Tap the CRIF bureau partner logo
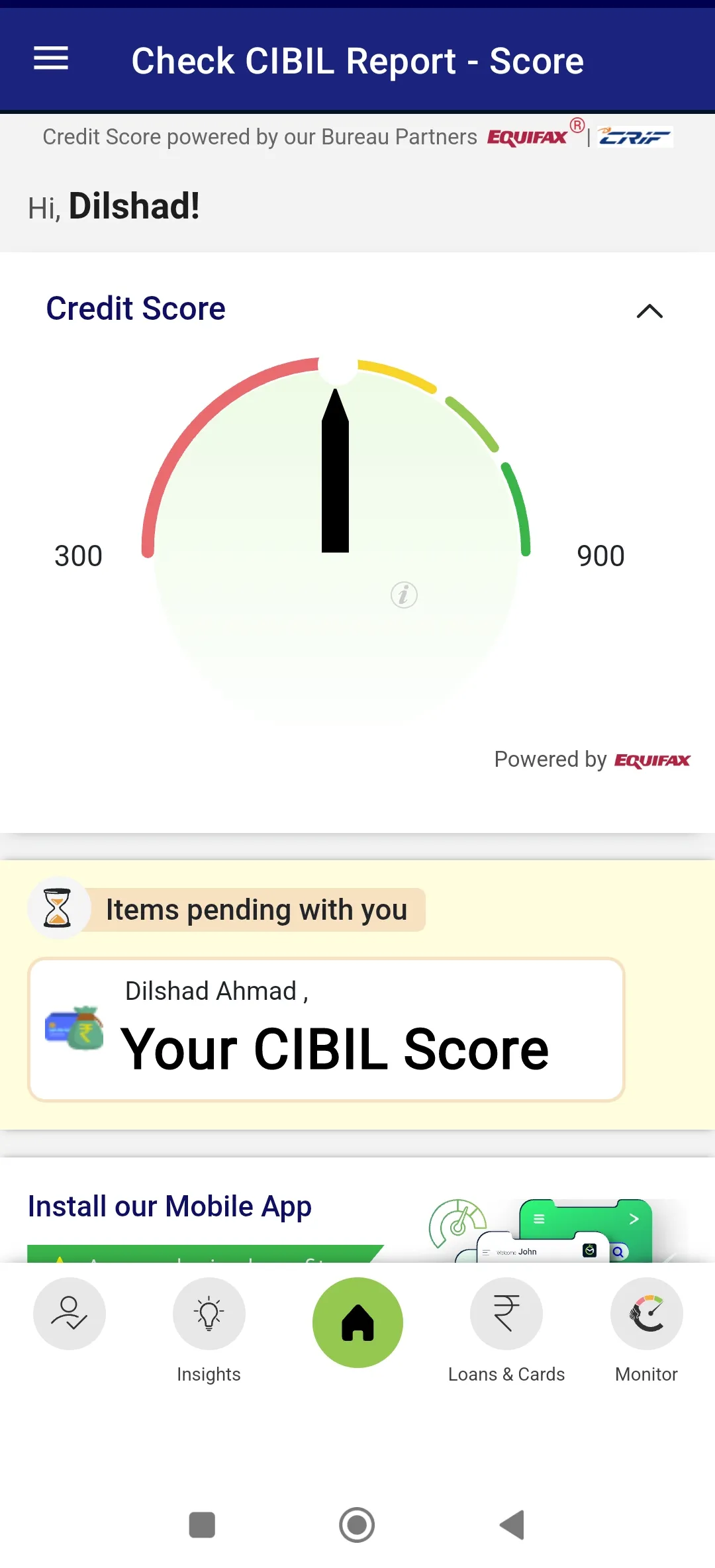This screenshot has height=1568, width=715. click(x=634, y=136)
